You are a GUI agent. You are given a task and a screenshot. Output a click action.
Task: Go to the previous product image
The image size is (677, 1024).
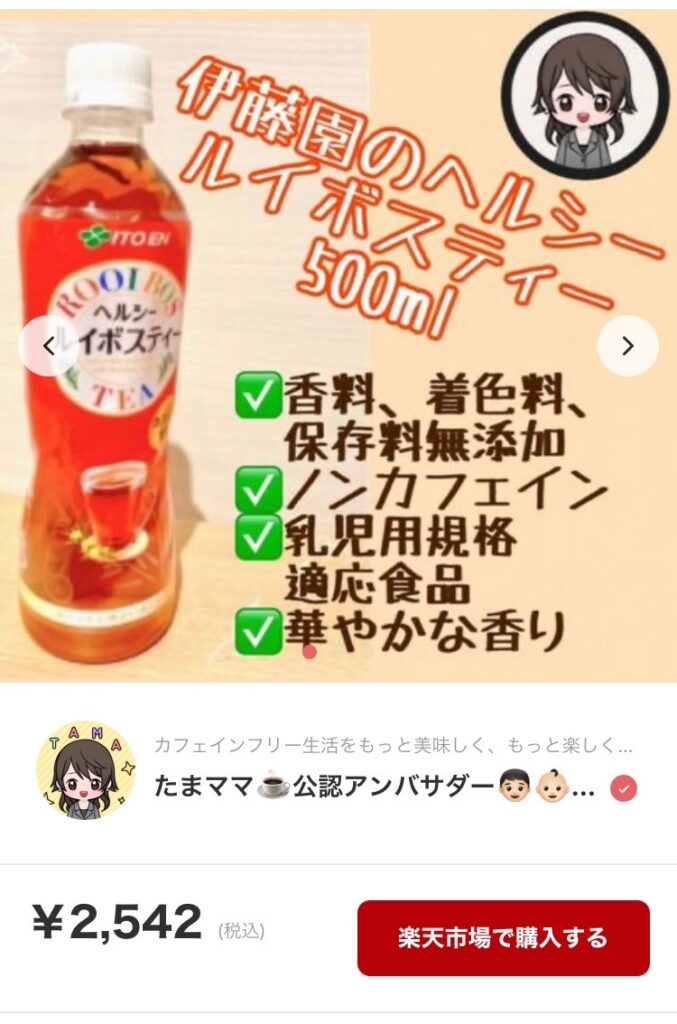[48, 346]
